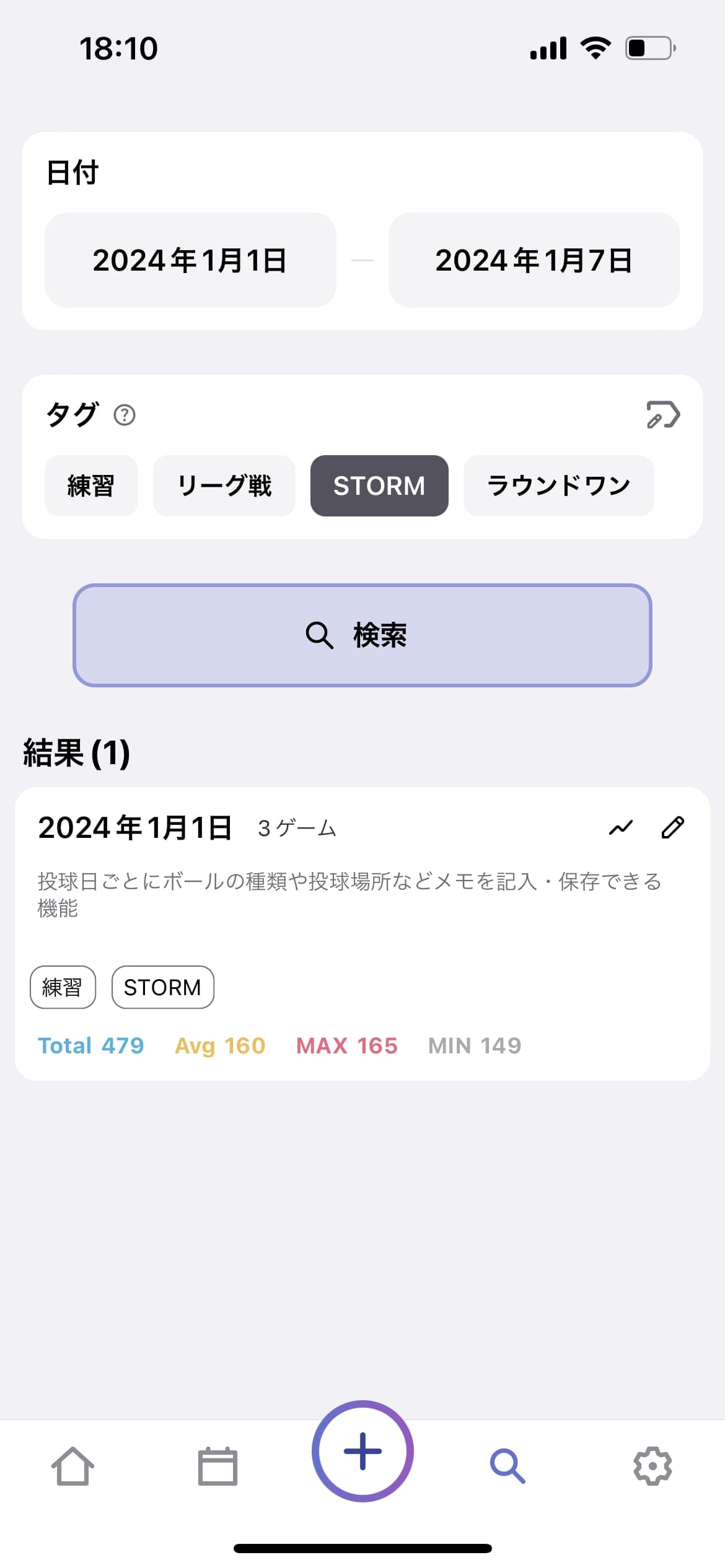Image resolution: width=725 pixels, height=1568 pixels.
Task: Open the settings gear in bottom navigation
Action: point(652,1464)
